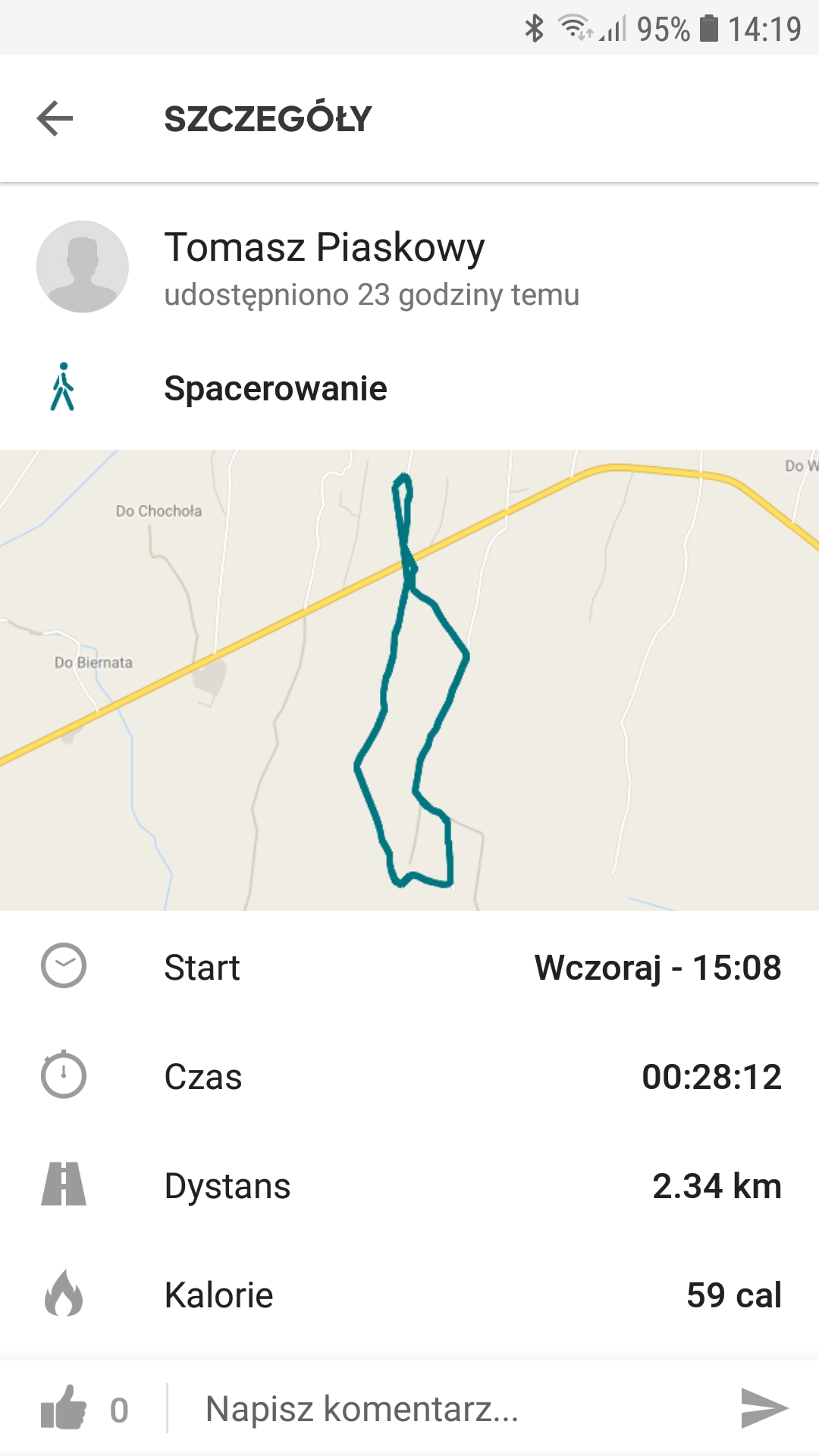Open the walking route map
The image size is (819, 1456).
coord(409,679)
